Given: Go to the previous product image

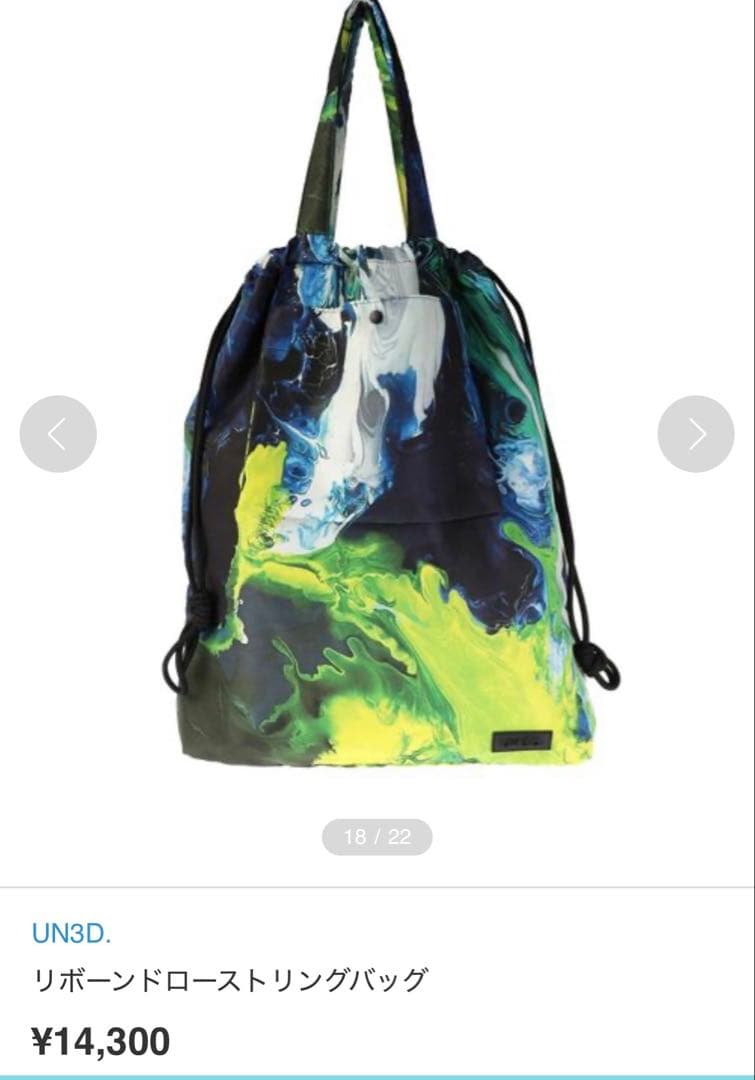Looking at the screenshot, I should click(x=58, y=434).
